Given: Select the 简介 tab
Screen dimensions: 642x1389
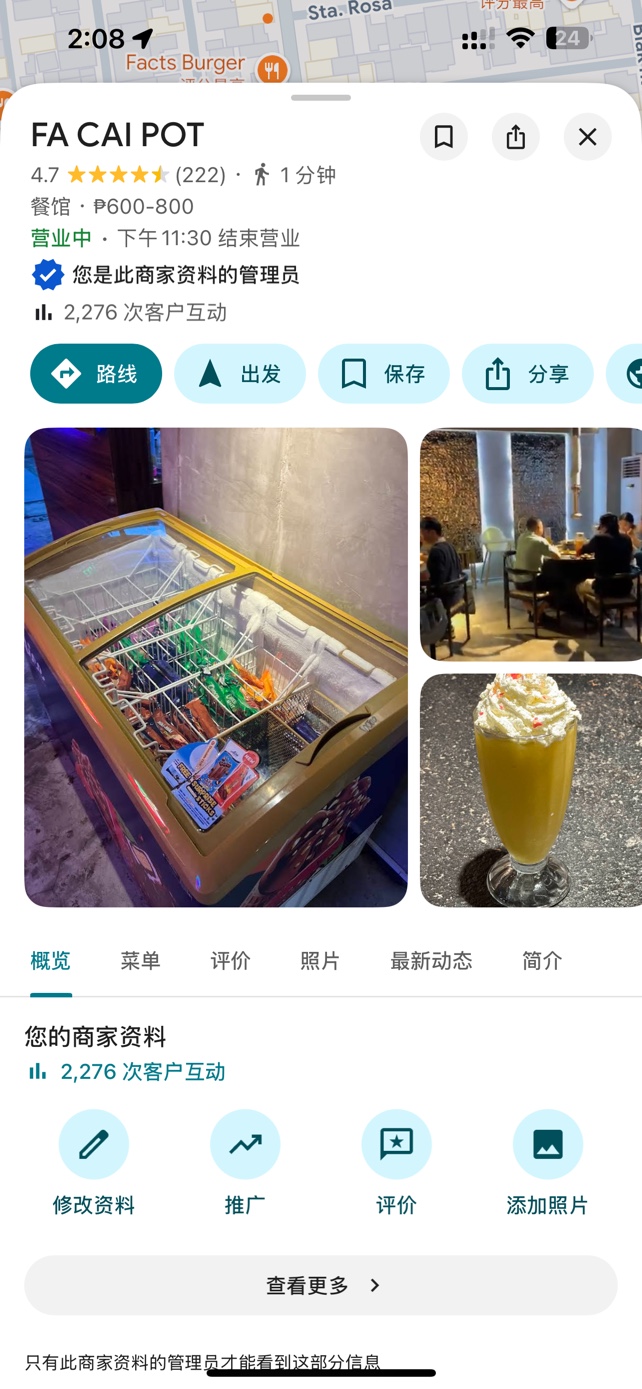Looking at the screenshot, I should pos(542,961).
